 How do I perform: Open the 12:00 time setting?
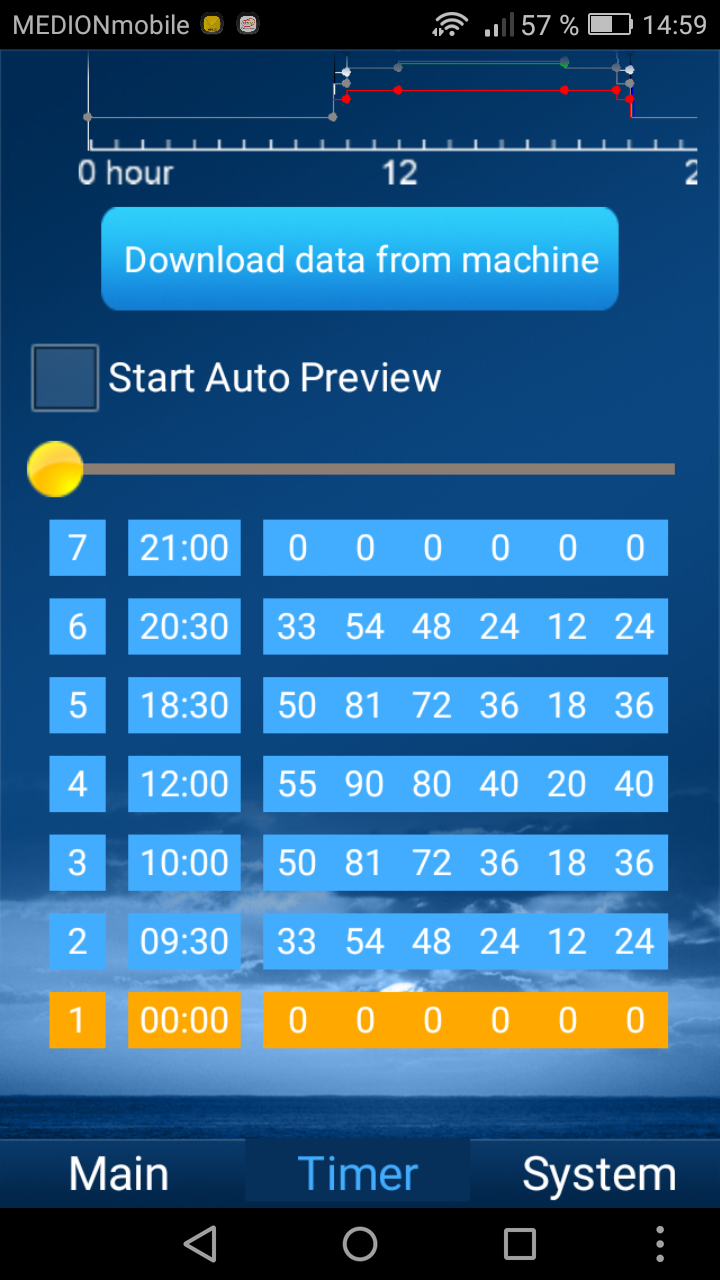tap(184, 784)
